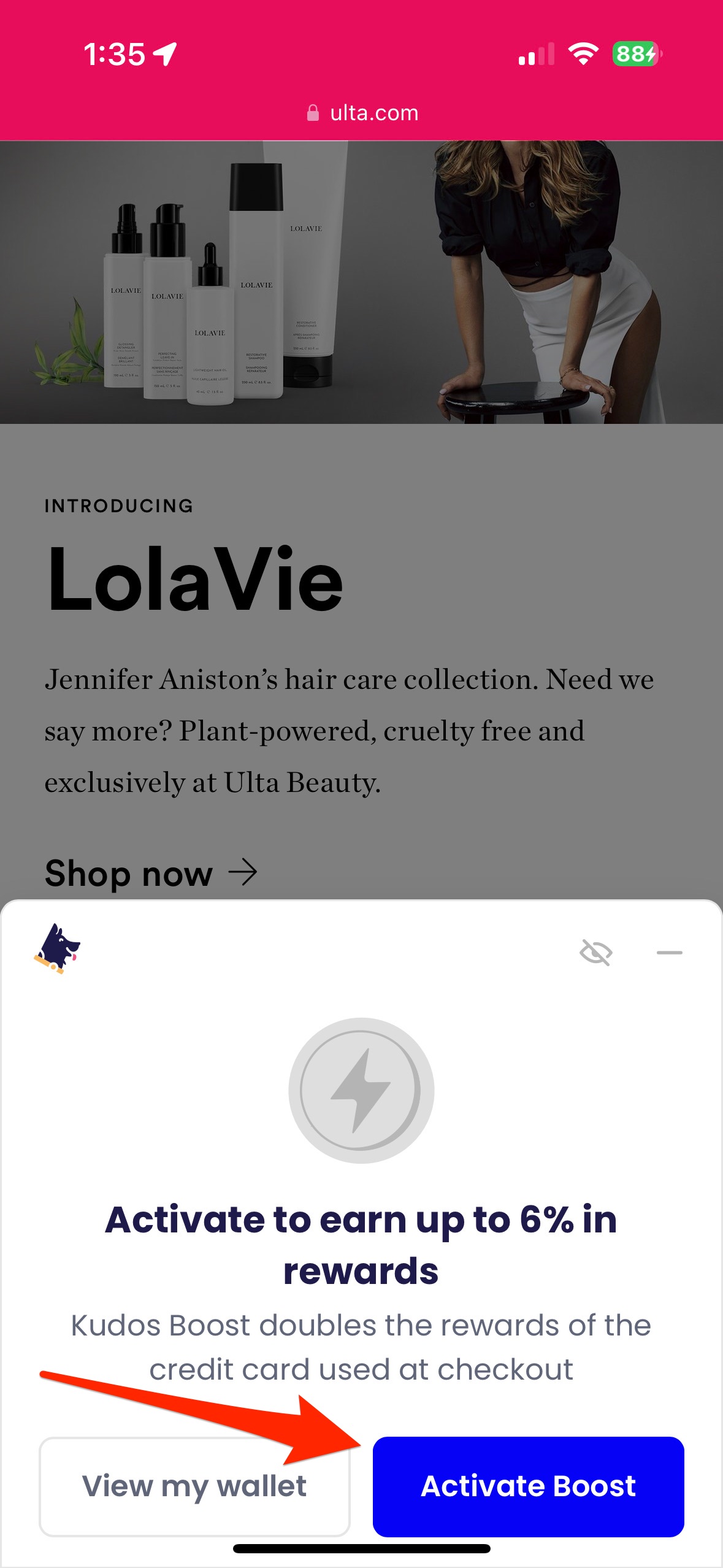
Task: Follow the Shop now link for LolaVie
Action: (x=151, y=873)
